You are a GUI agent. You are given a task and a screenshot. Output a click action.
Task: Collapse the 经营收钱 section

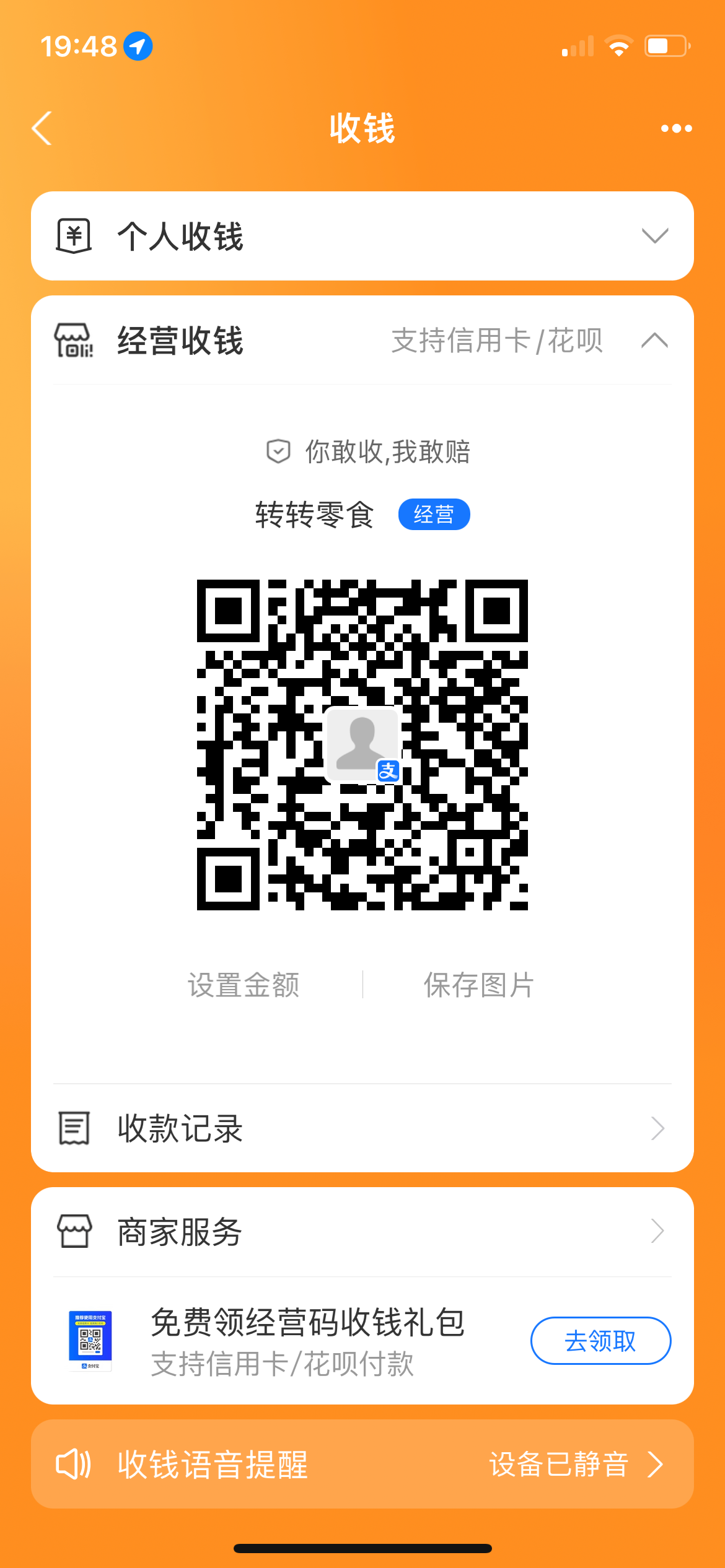coord(654,340)
